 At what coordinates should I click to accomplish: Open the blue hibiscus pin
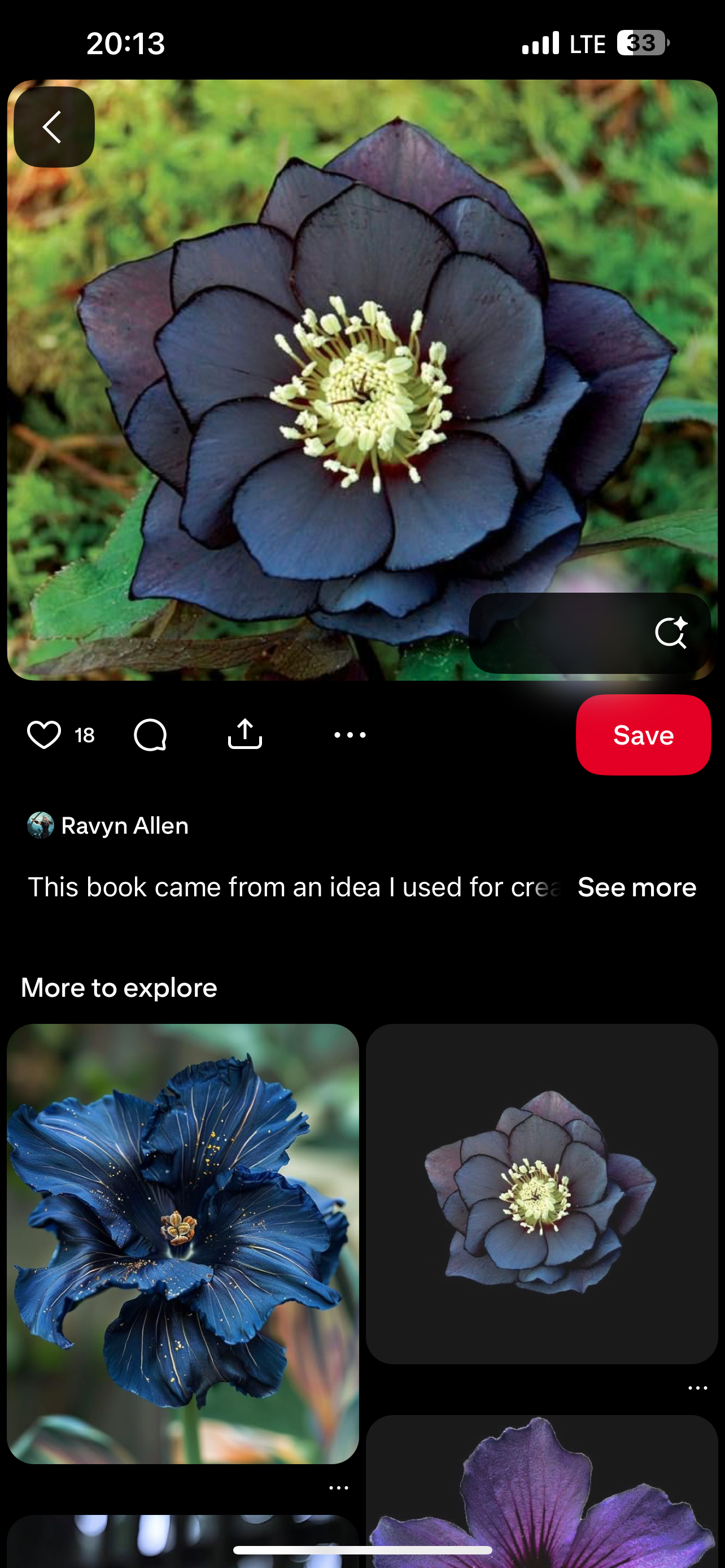(x=182, y=1243)
